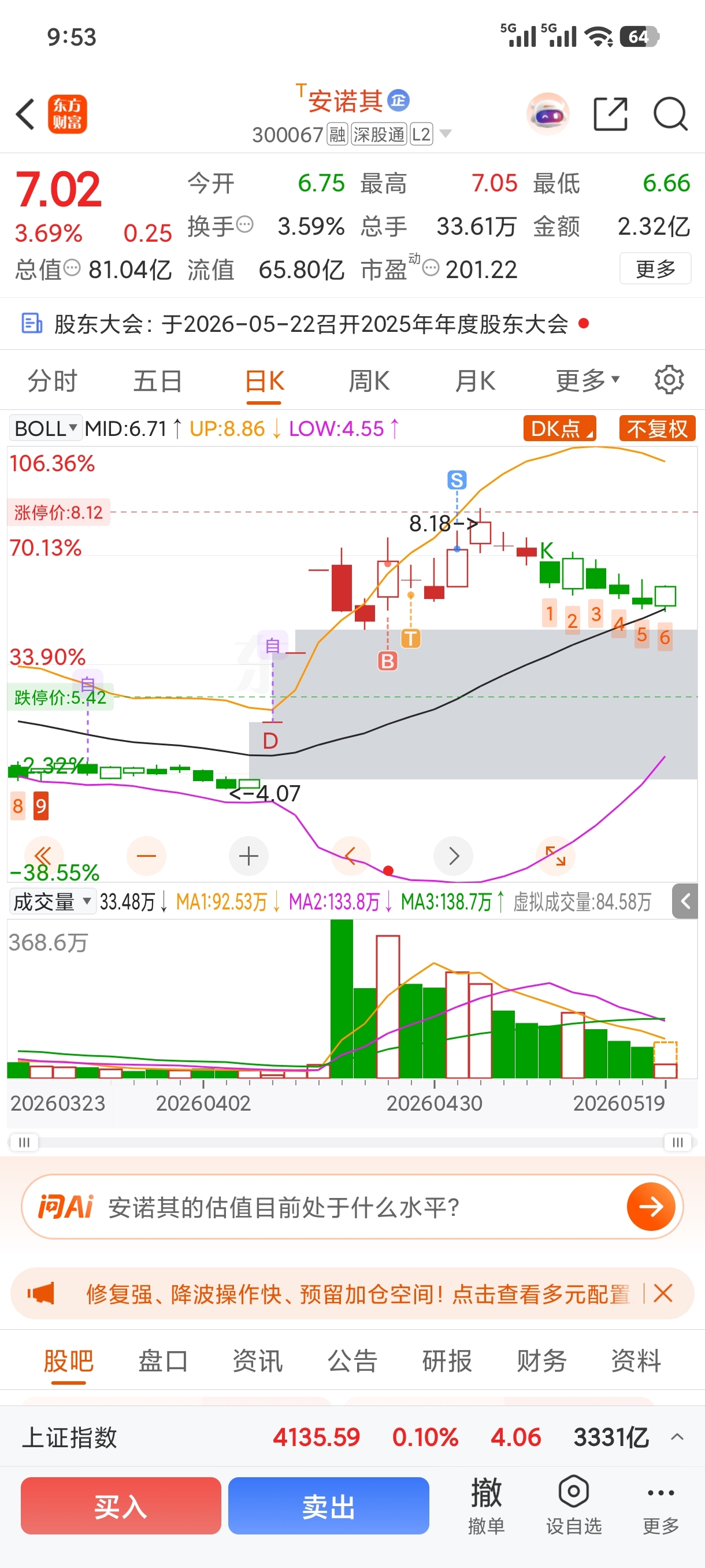Tap the blue 卖出 button

tap(328, 1506)
